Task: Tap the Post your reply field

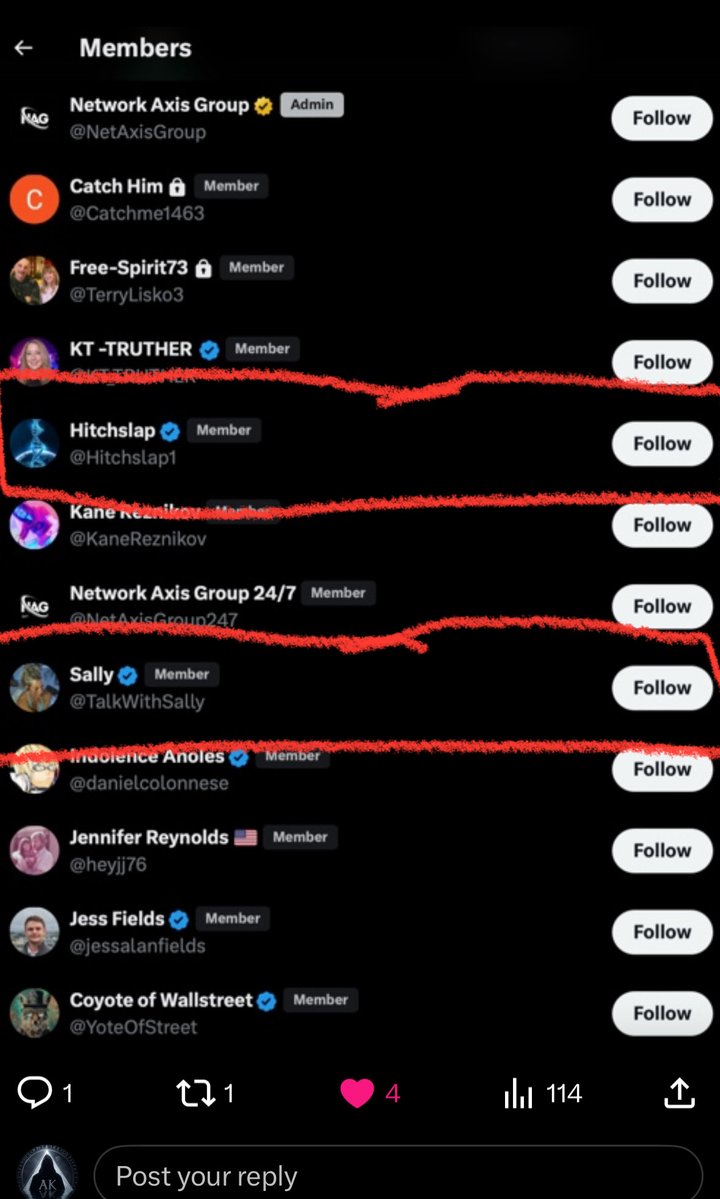Action: point(398,1175)
